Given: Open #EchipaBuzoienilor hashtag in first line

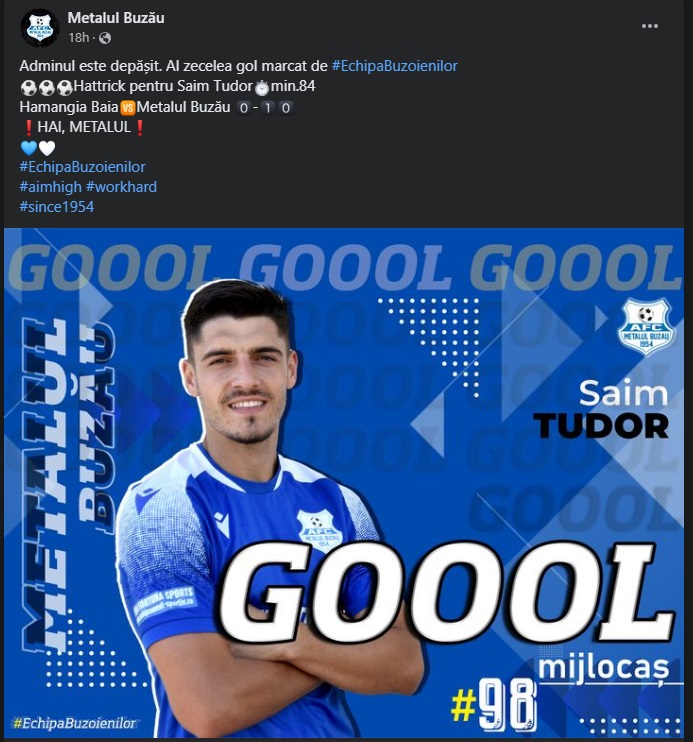Looking at the screenshot, I should (394, 66).
